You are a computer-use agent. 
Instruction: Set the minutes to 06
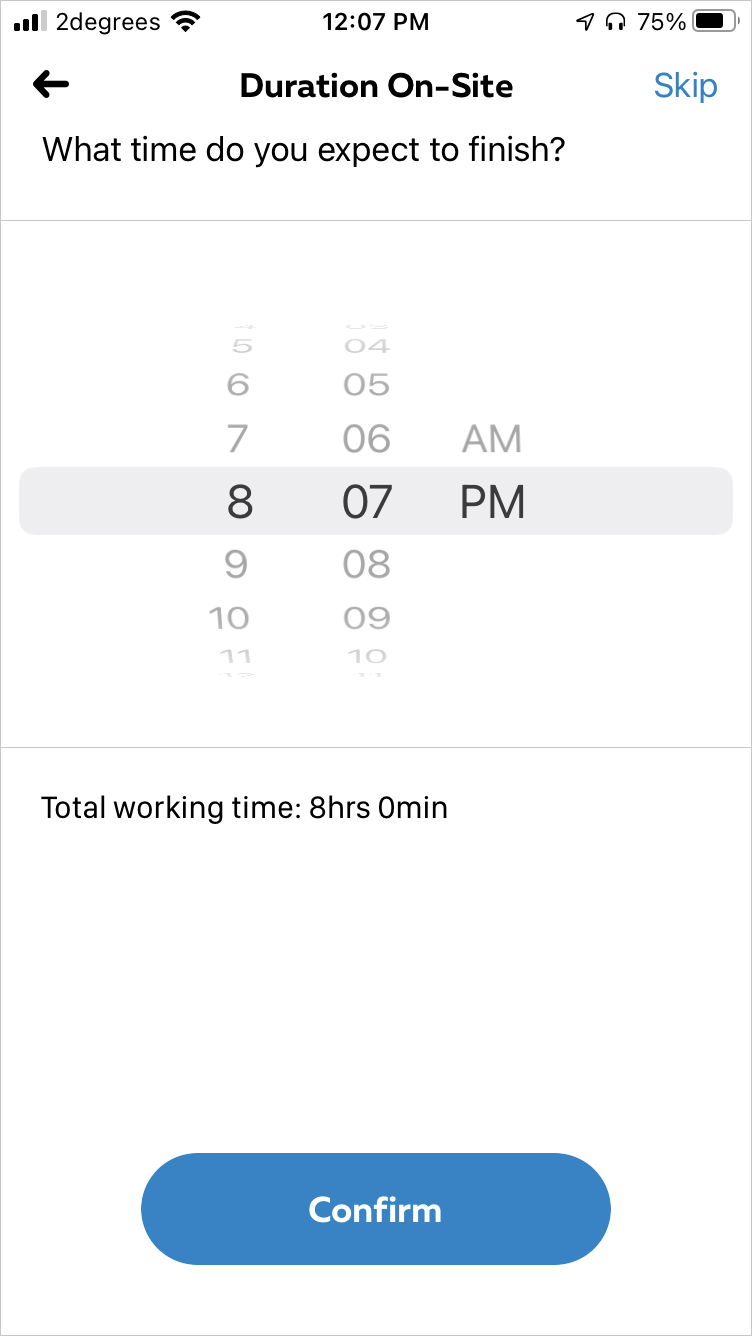[366, 439]
